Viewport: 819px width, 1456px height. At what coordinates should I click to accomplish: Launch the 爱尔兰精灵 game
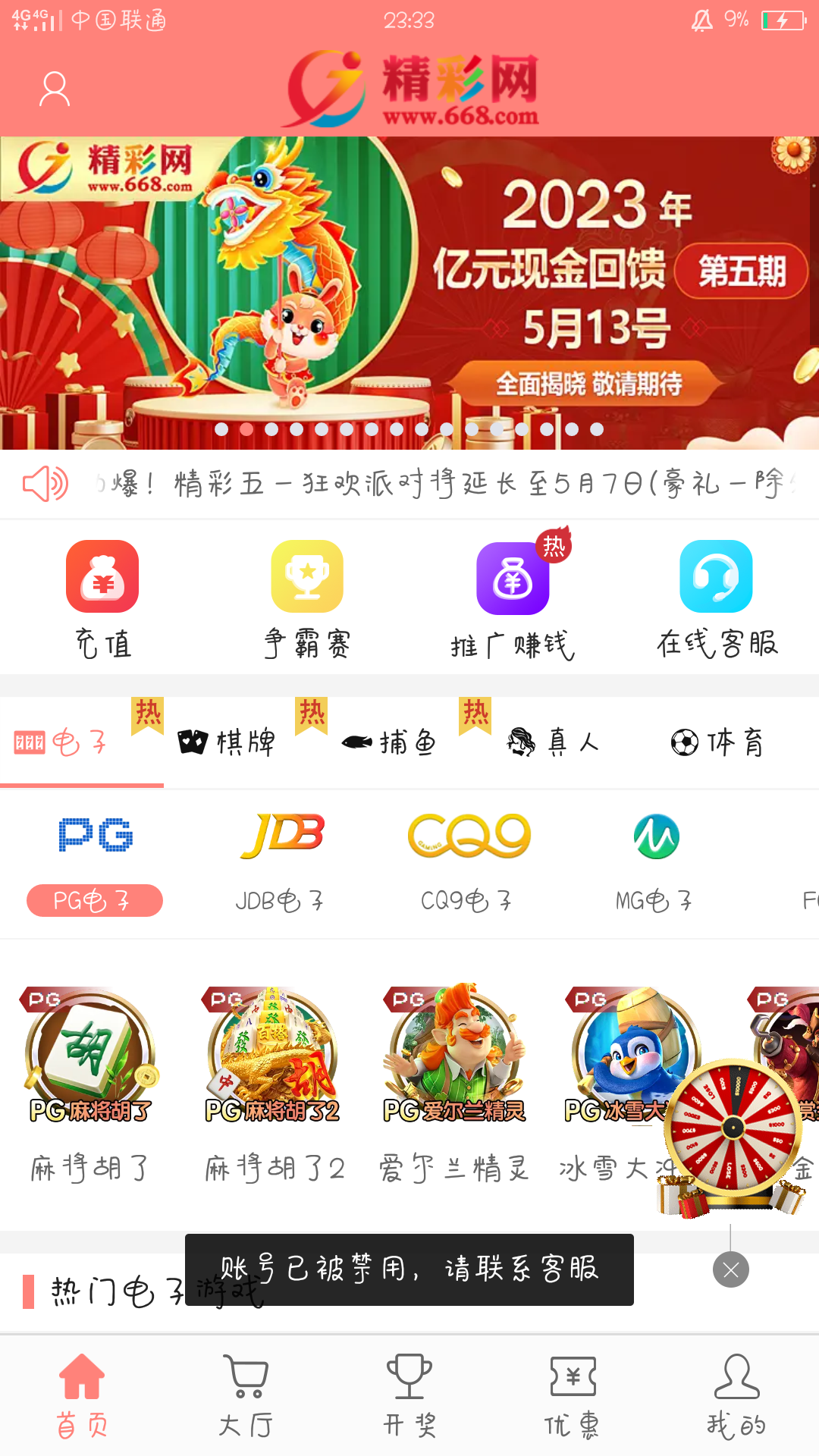tap(455, 1077)
